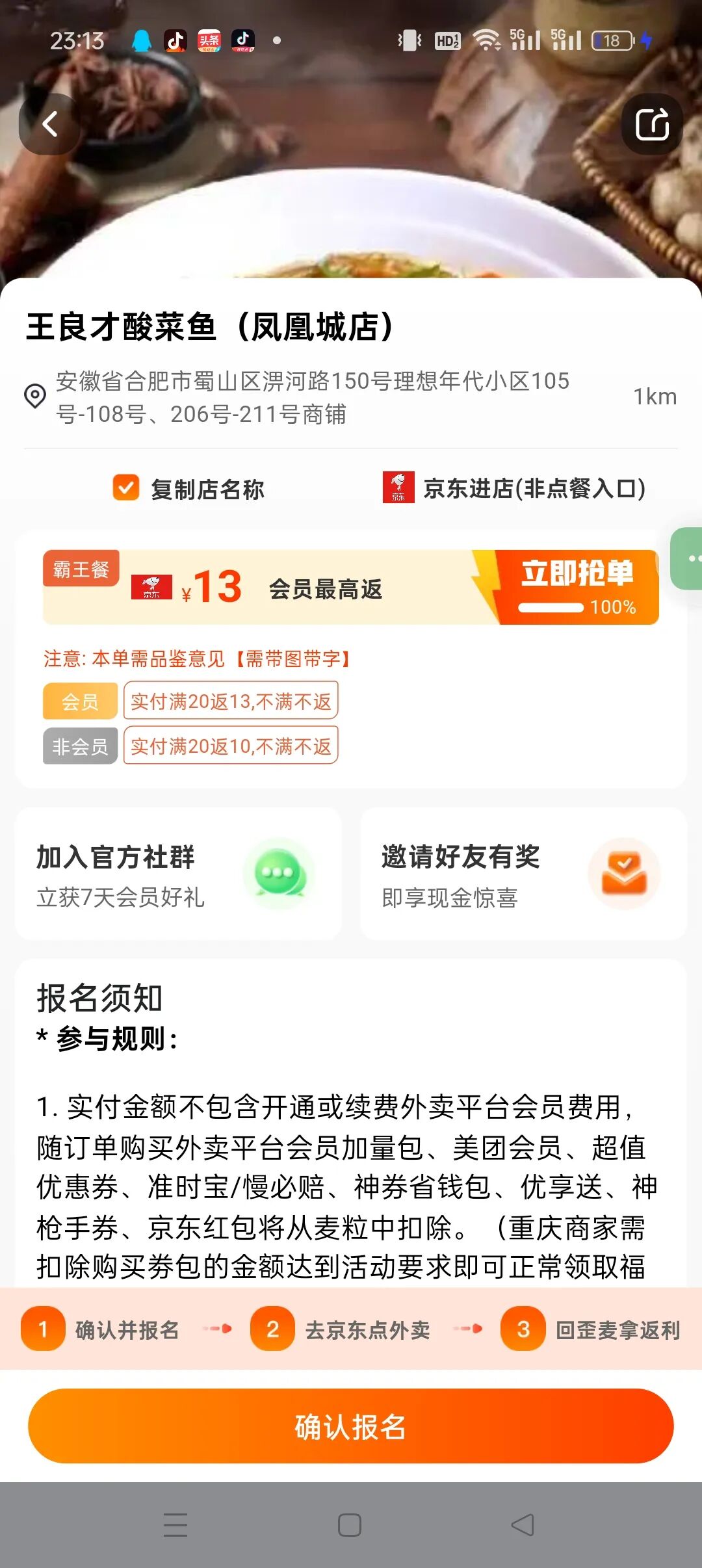Viewport: 702px width, 1568px height.
Task: Open 邀请好友有奖 invite card
Action: click(523, 874)
